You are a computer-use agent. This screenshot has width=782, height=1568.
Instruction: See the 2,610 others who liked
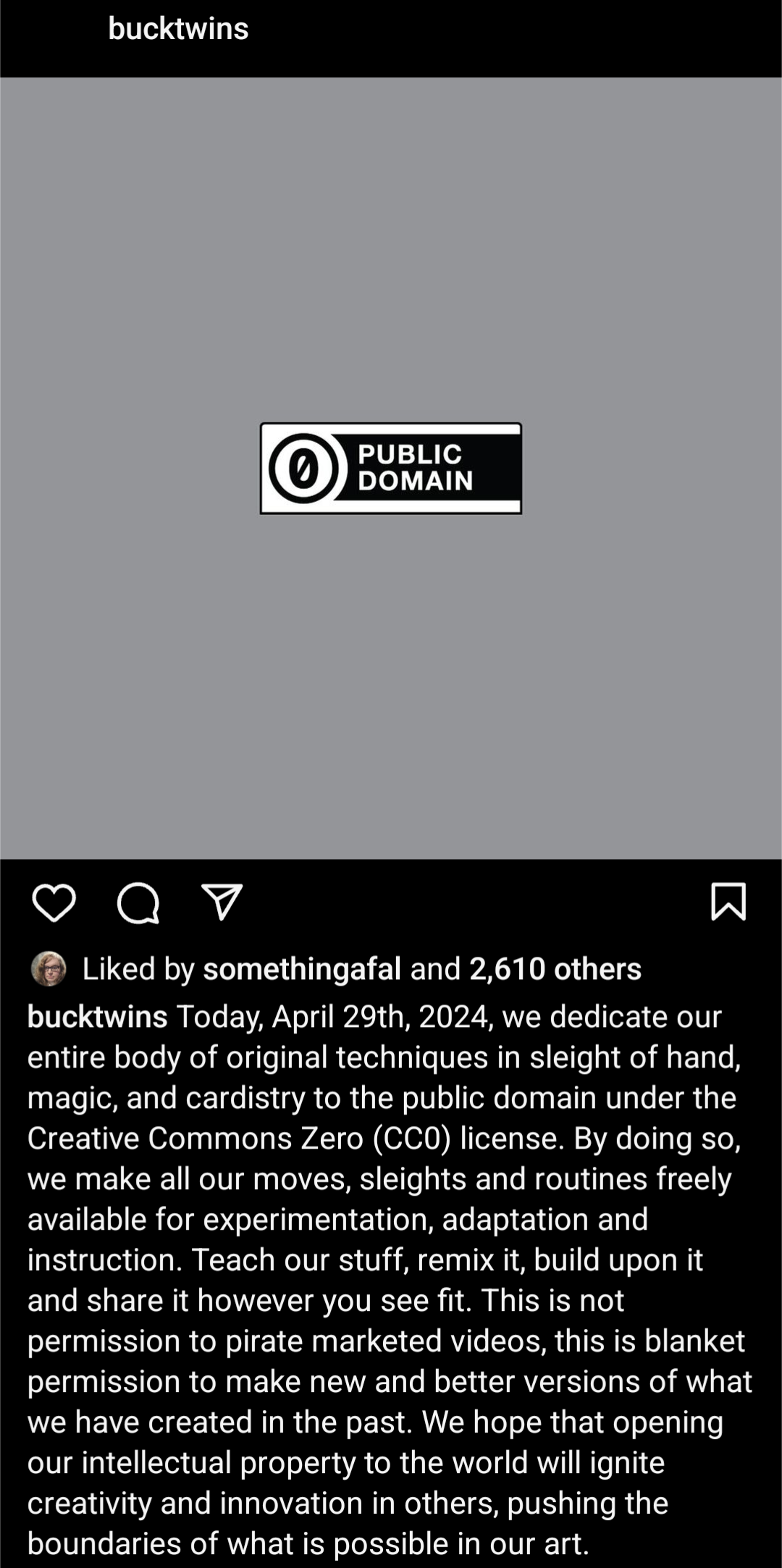pos(555,969)
